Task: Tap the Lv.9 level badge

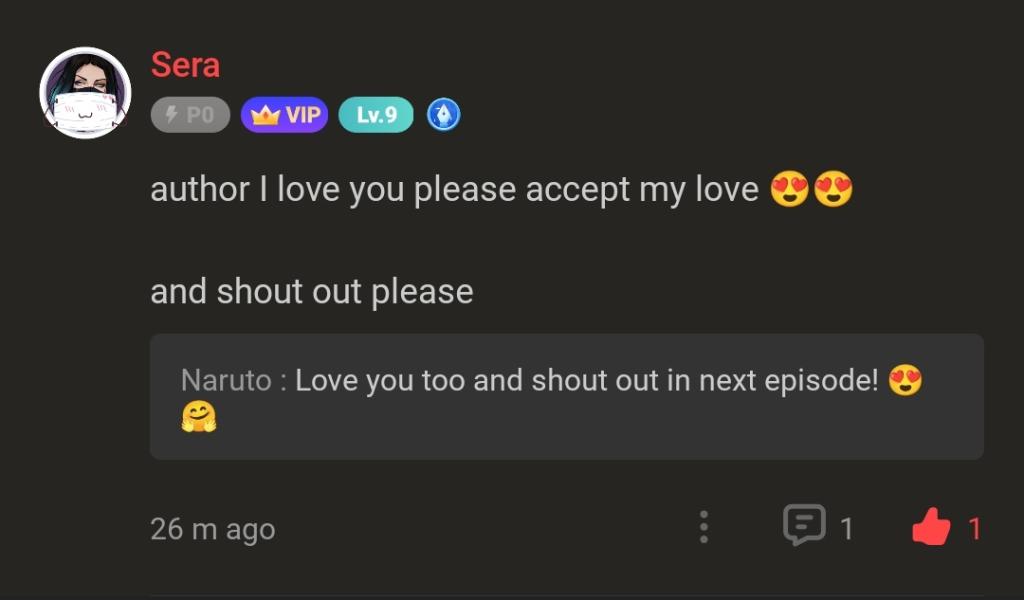Action: [x=376, y=115]
